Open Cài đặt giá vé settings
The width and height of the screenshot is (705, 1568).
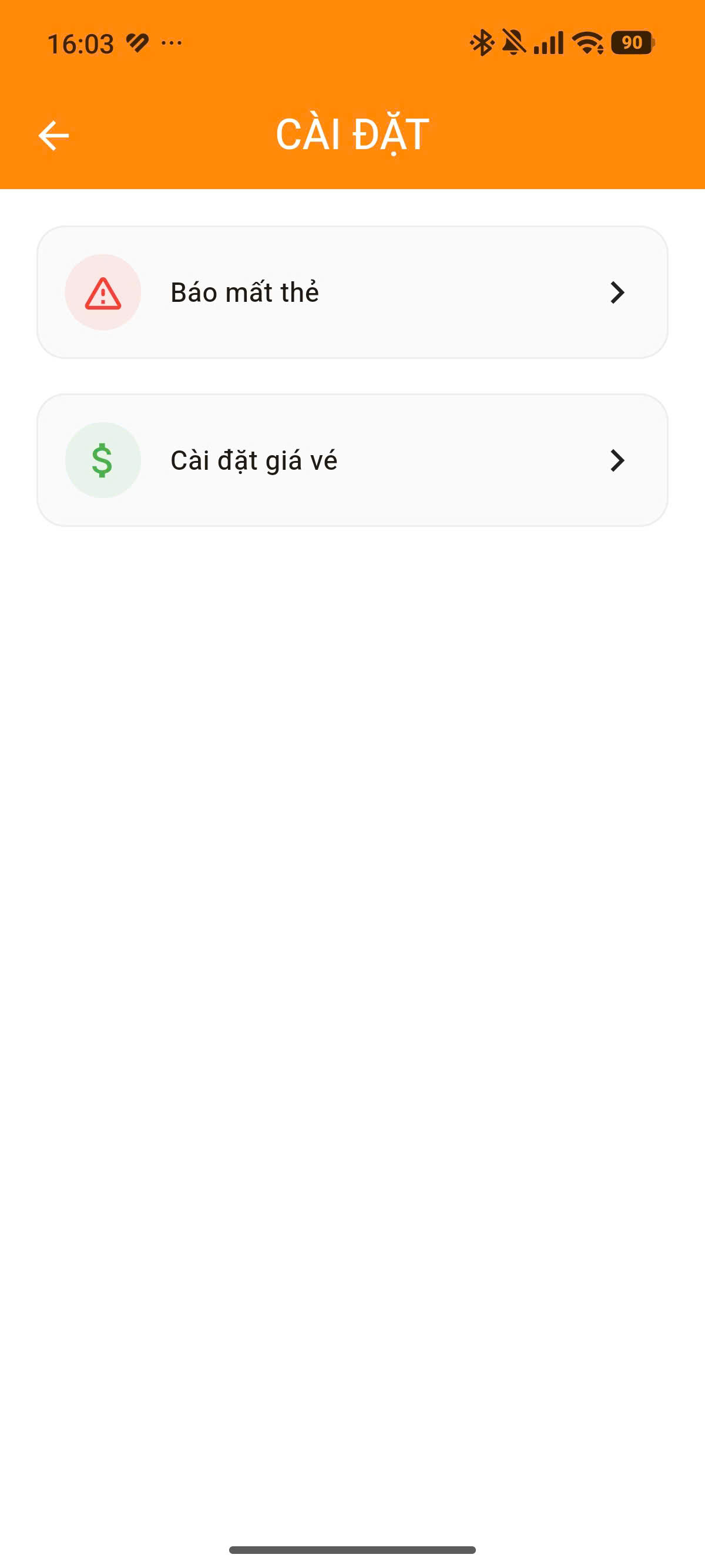[x=352, y=460]
